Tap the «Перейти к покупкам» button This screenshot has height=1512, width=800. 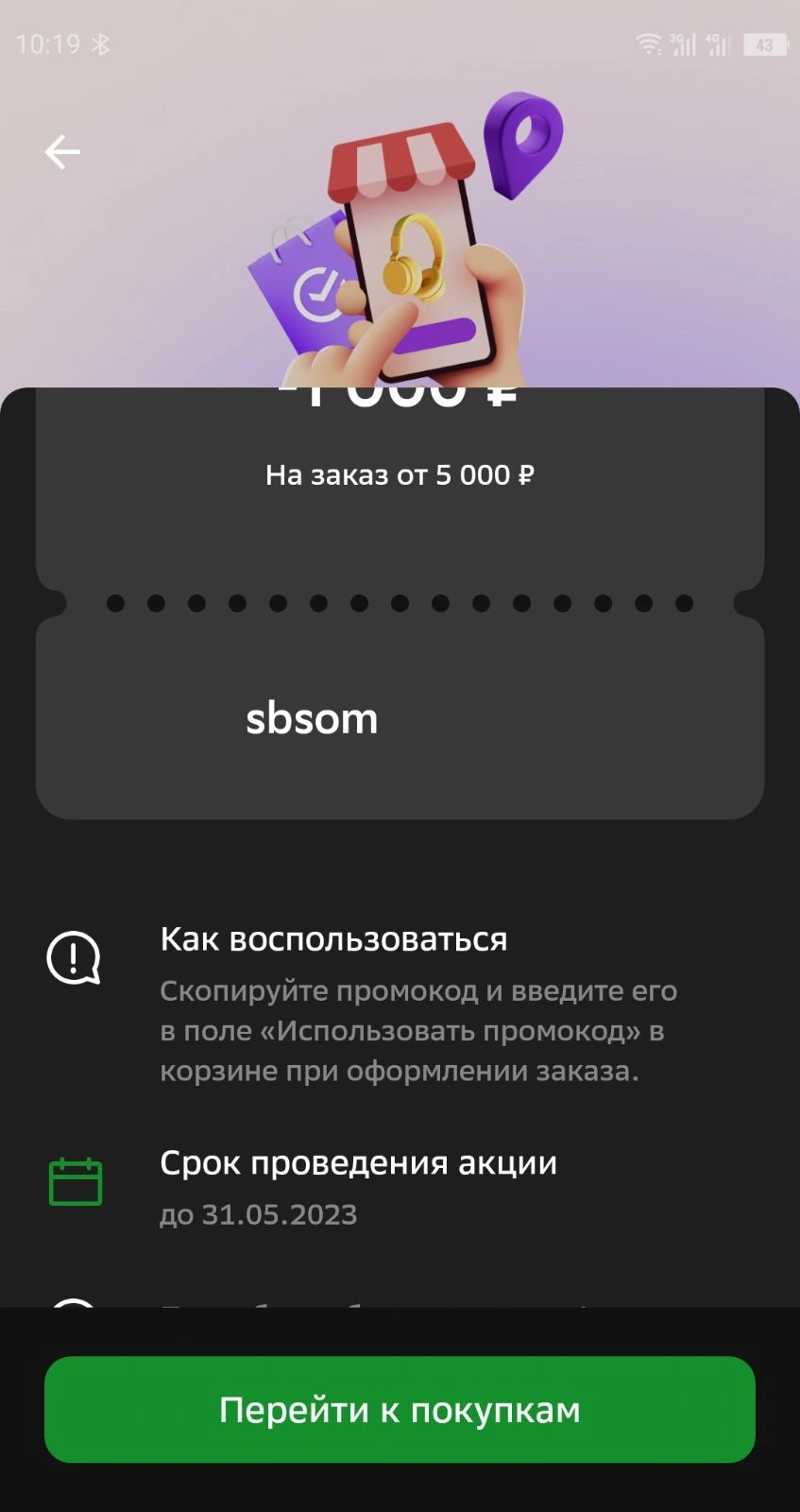[x=400, y=1409]
